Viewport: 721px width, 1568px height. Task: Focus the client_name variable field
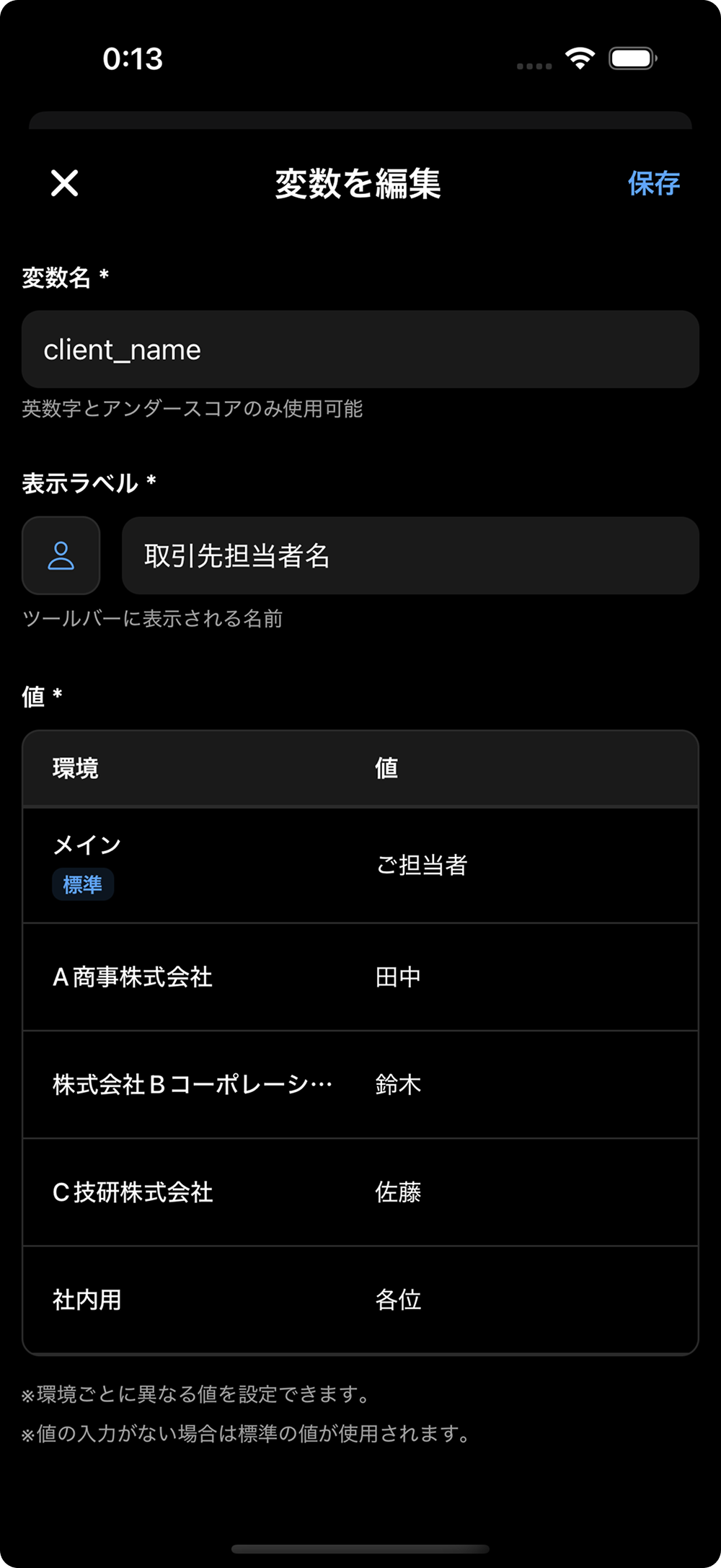pyautogui.click(x=360, y=350)
